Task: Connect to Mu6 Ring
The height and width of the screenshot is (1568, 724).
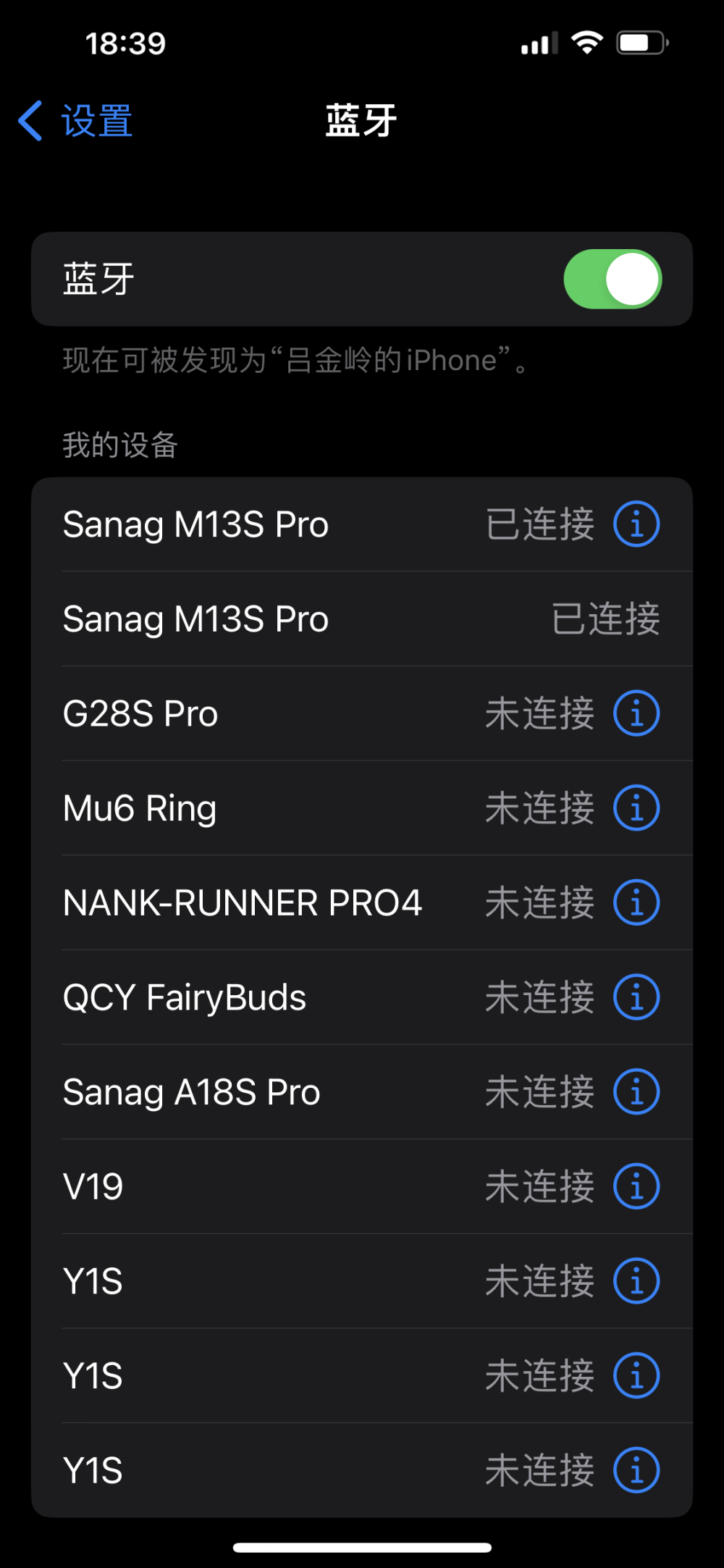Action: coord(362,808)
